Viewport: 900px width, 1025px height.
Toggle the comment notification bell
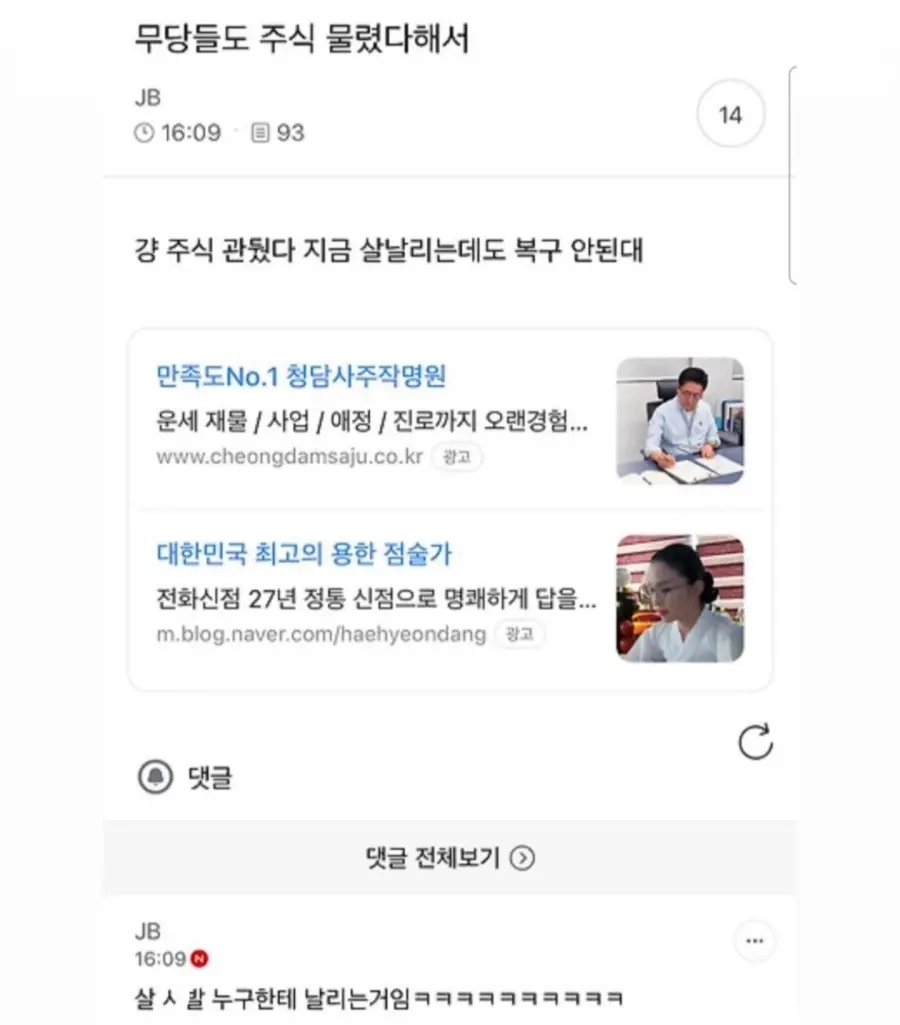155,777
